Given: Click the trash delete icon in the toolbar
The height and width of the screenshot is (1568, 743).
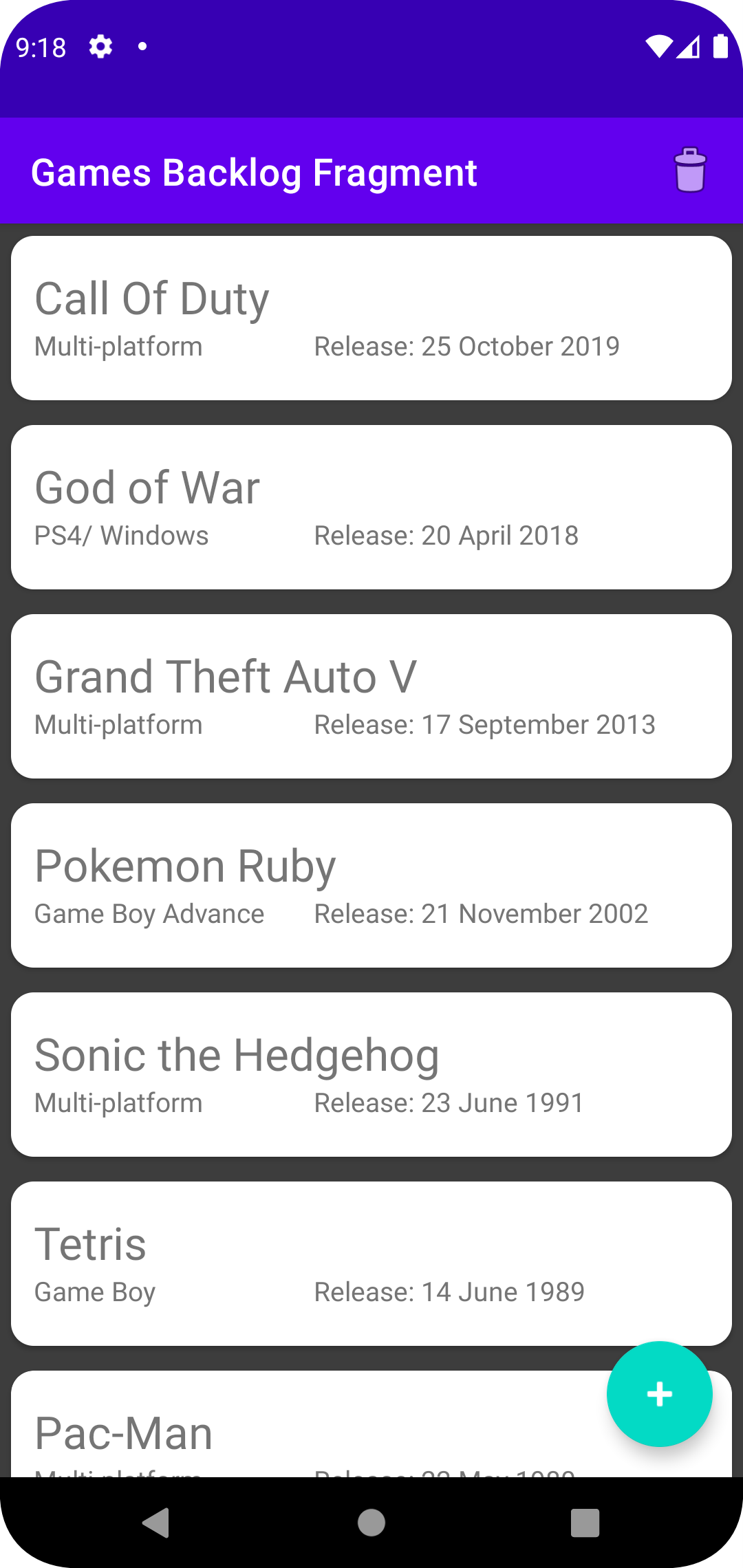Looking at the screenshot, I should 690,171.
